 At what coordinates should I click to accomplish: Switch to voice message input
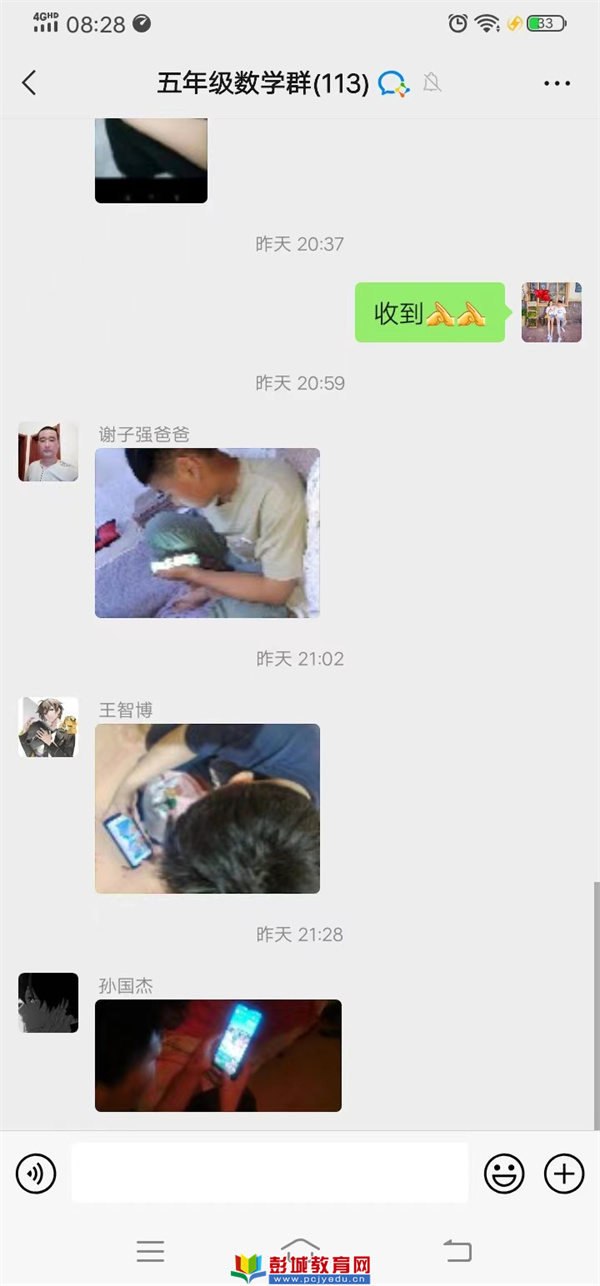pyautogui.click(x=36, y=1173)
